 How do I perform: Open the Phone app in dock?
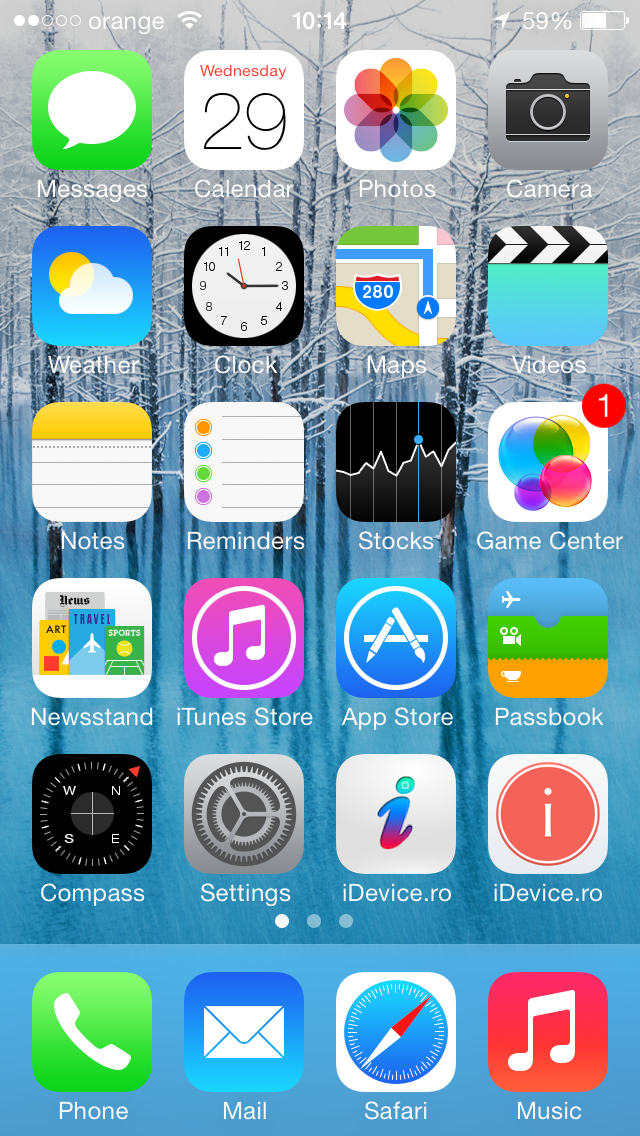[x=92, y=1032]
